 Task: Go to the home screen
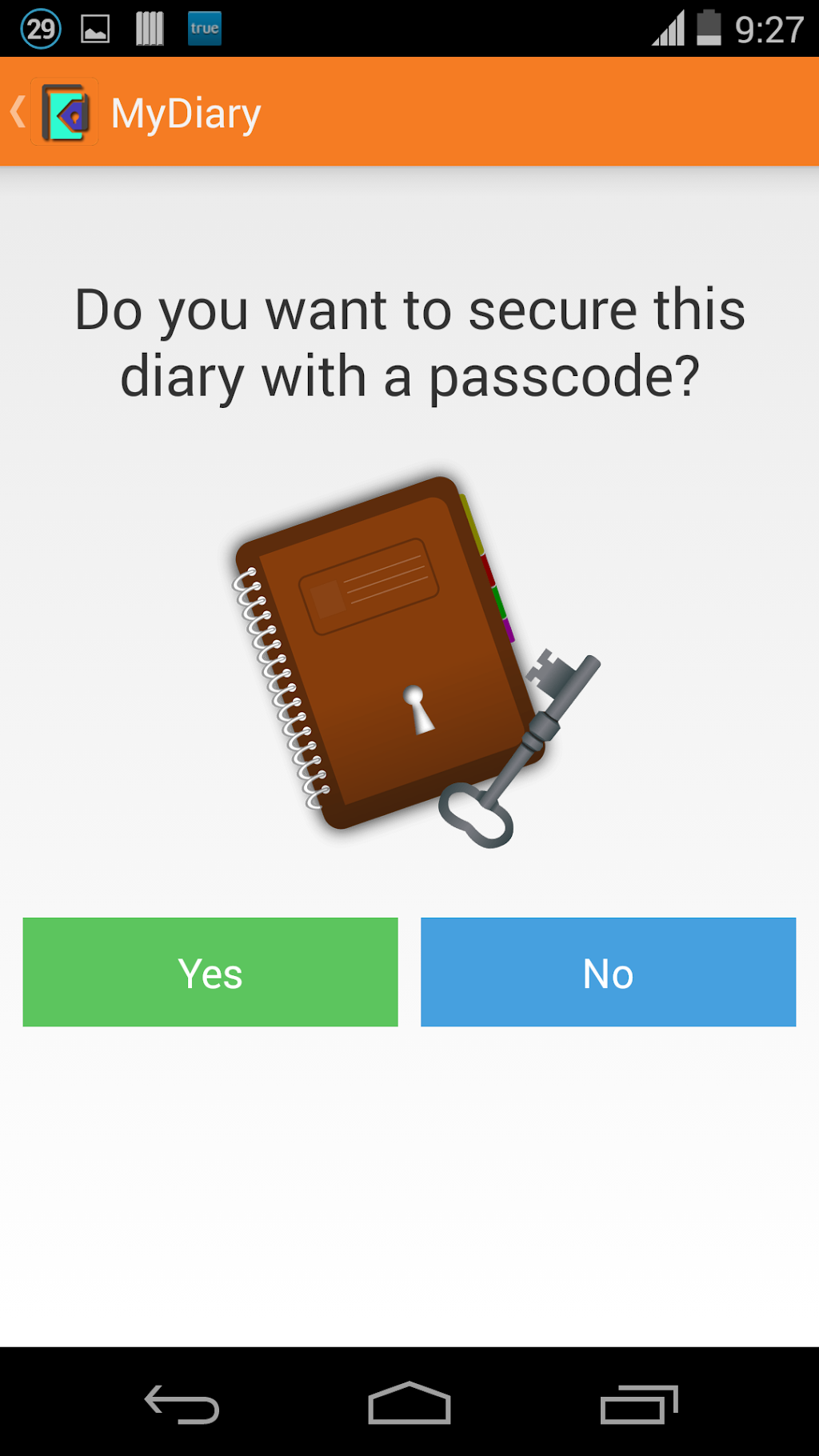pos(409,1404)
